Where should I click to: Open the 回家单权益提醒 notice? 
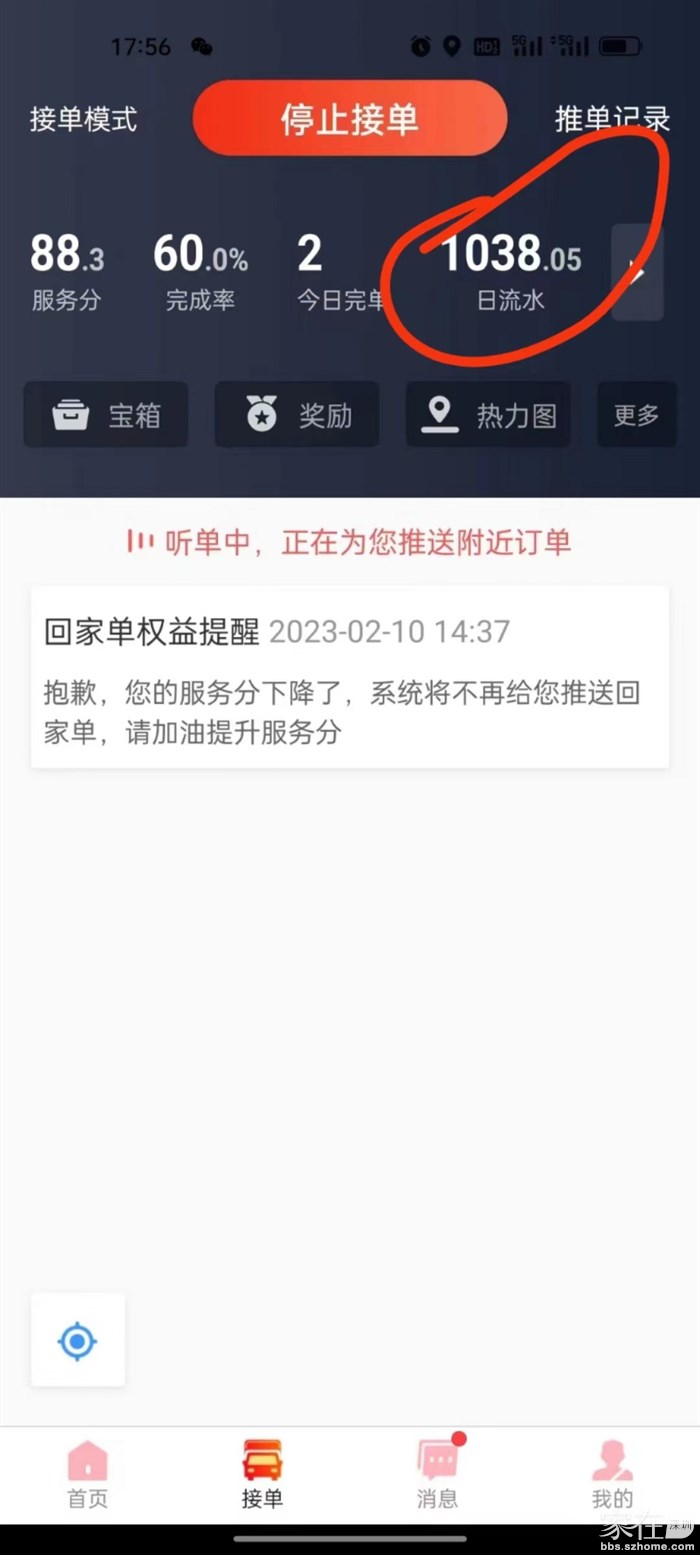point(349,677)
